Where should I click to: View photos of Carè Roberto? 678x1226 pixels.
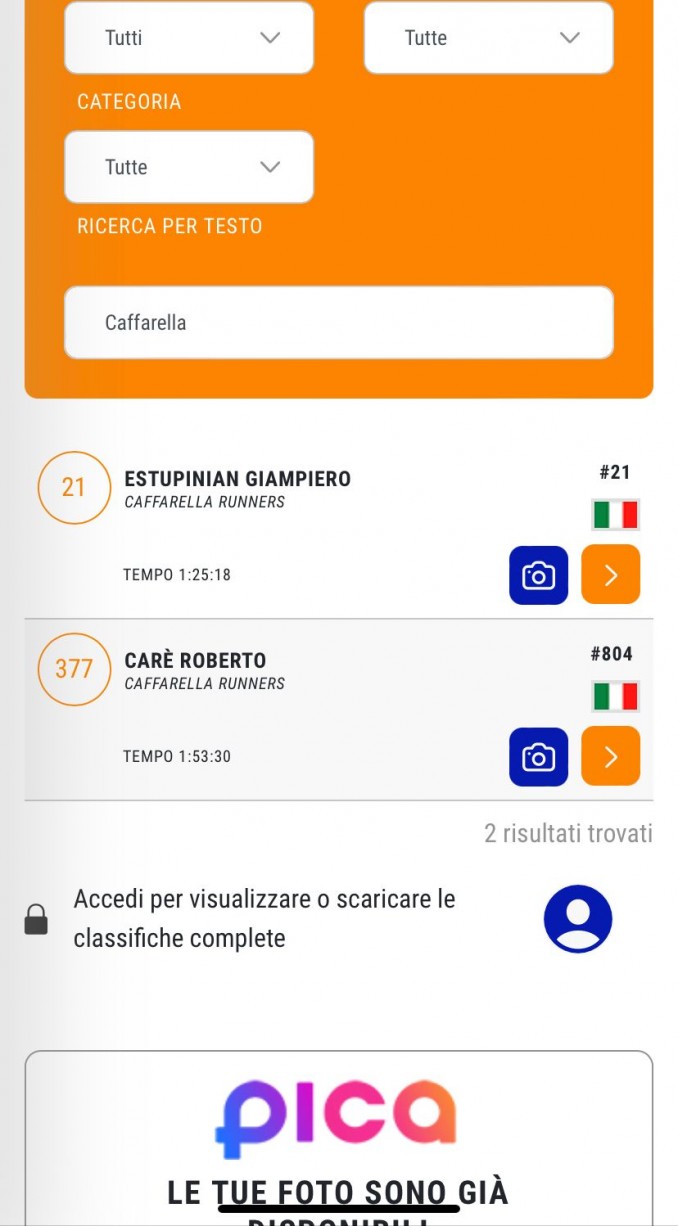coord(538,756)
